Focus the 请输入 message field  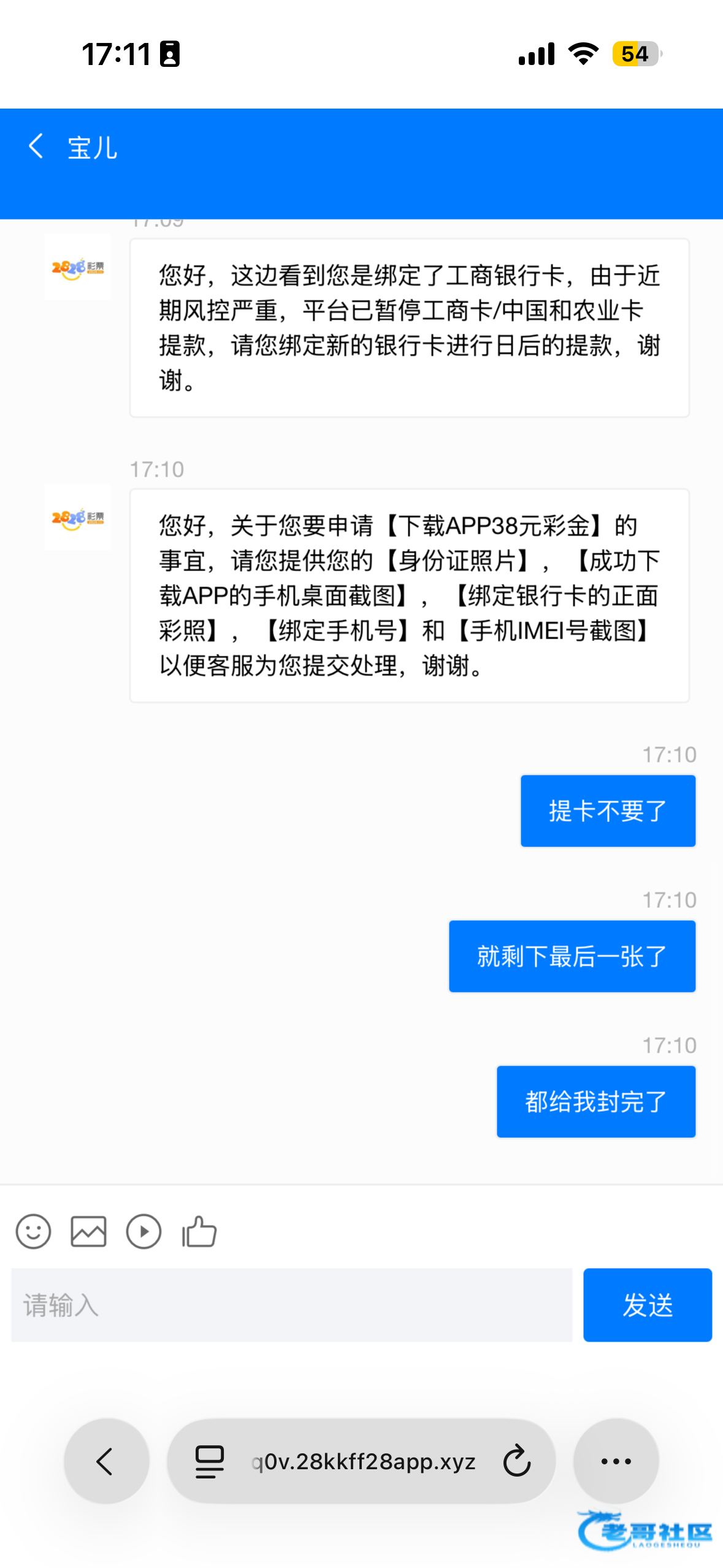[x=291, y=1304]
